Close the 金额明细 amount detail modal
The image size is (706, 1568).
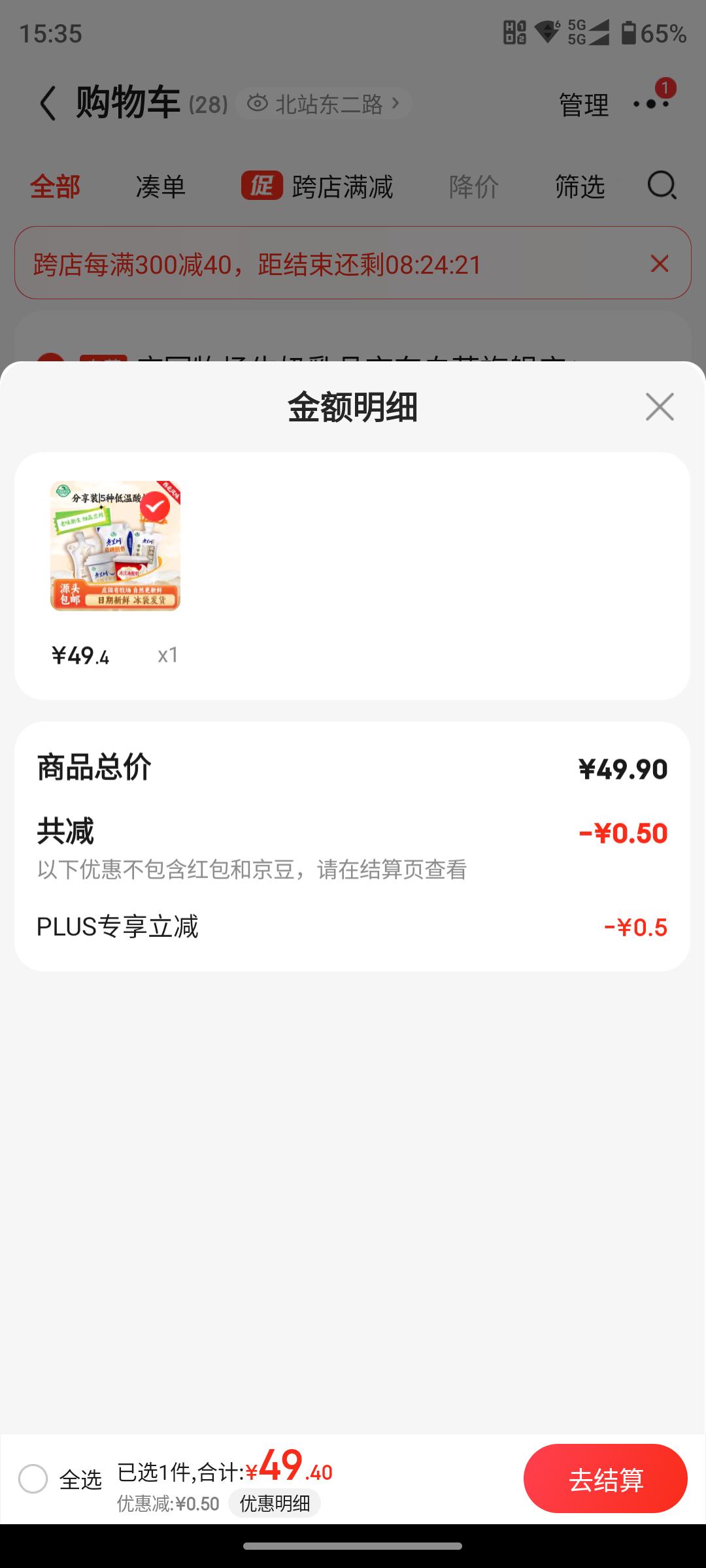[660, 407]
